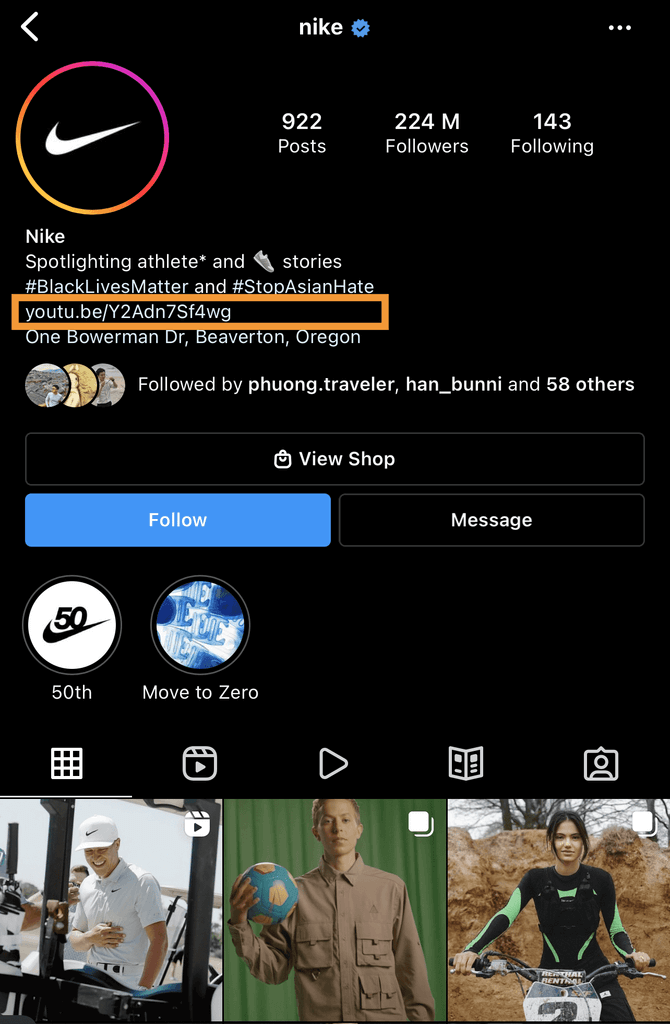The image size is (670, 1024).
Task: Open the post with soccer ball
Action: coord(334,910)
